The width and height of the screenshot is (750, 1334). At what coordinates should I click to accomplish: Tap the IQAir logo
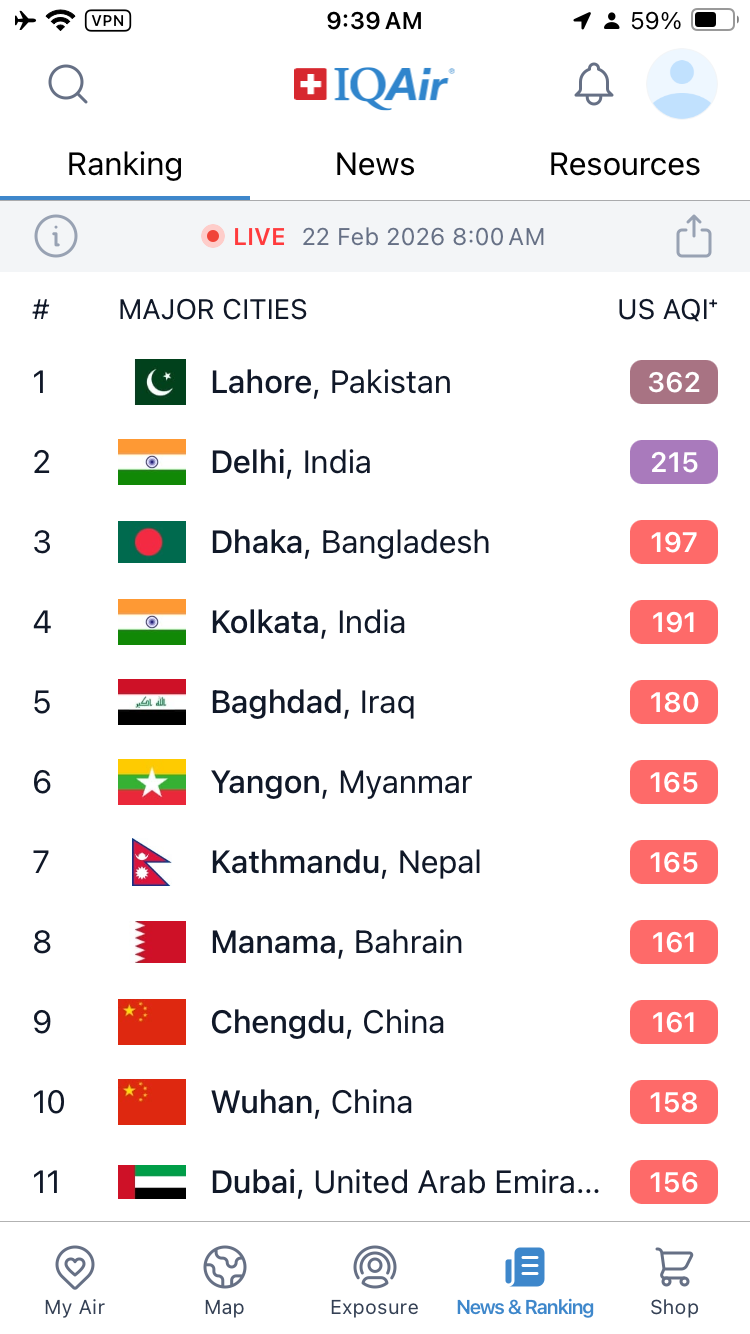(374, 84)
